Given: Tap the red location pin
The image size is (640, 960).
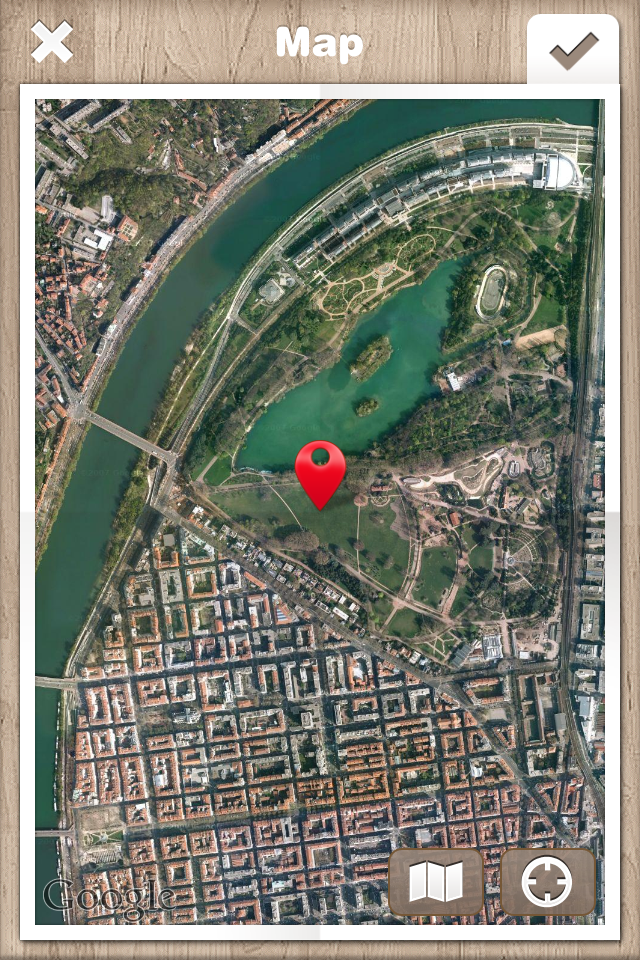Looking at the screenshot, I should pyautogui.click(x=320, y=472).
